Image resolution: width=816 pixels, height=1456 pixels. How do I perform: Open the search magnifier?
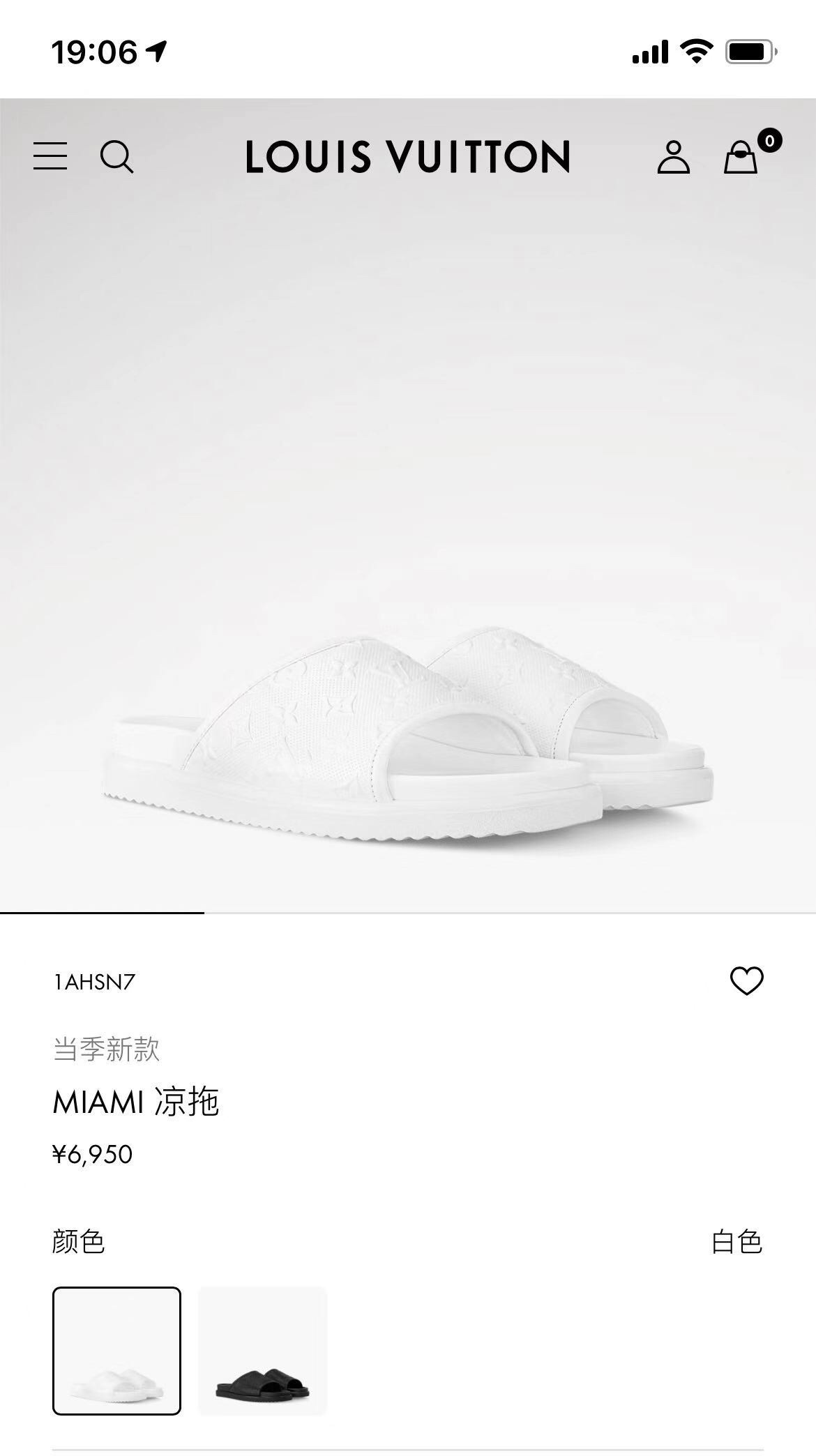pyautogui.click(x=116, y=156)
